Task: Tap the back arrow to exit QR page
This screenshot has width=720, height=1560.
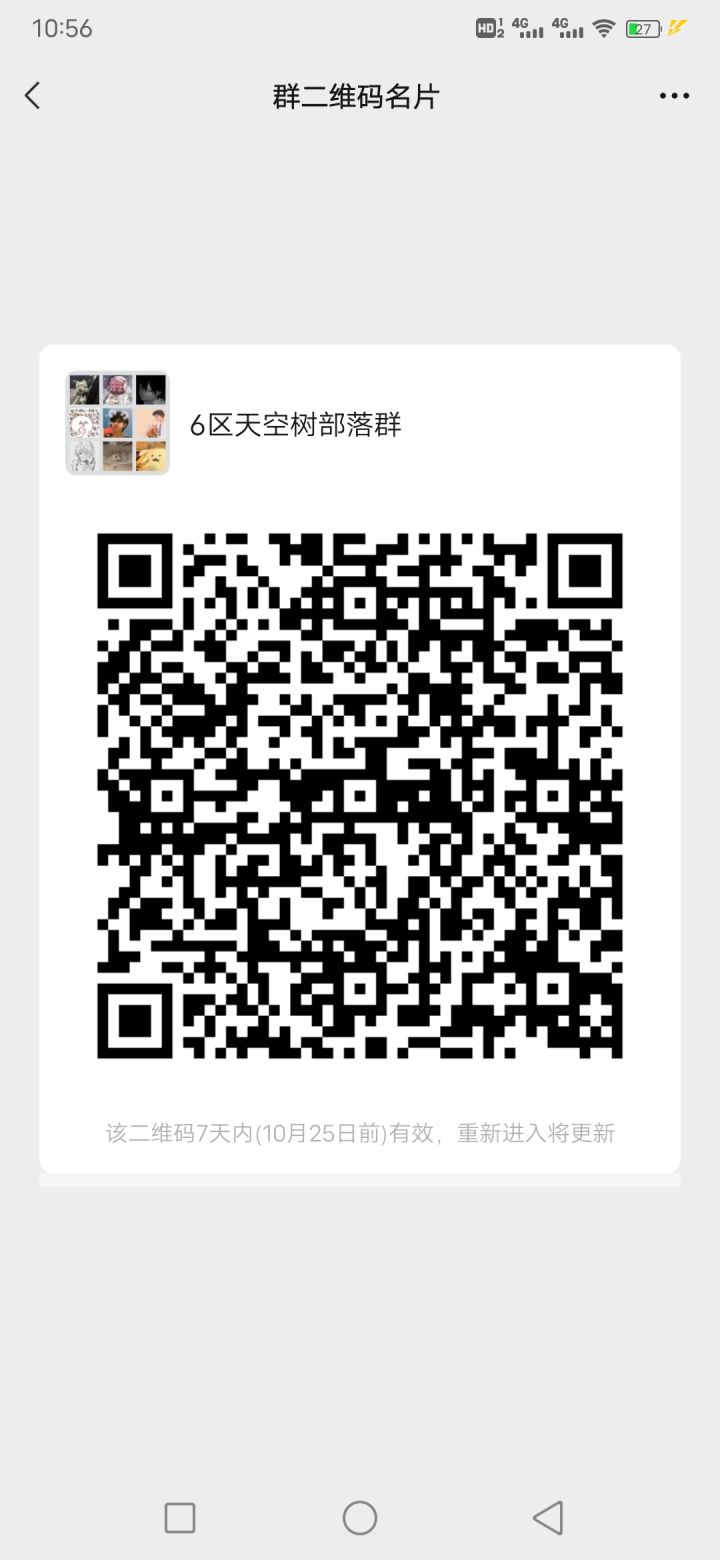Action: 33,95
